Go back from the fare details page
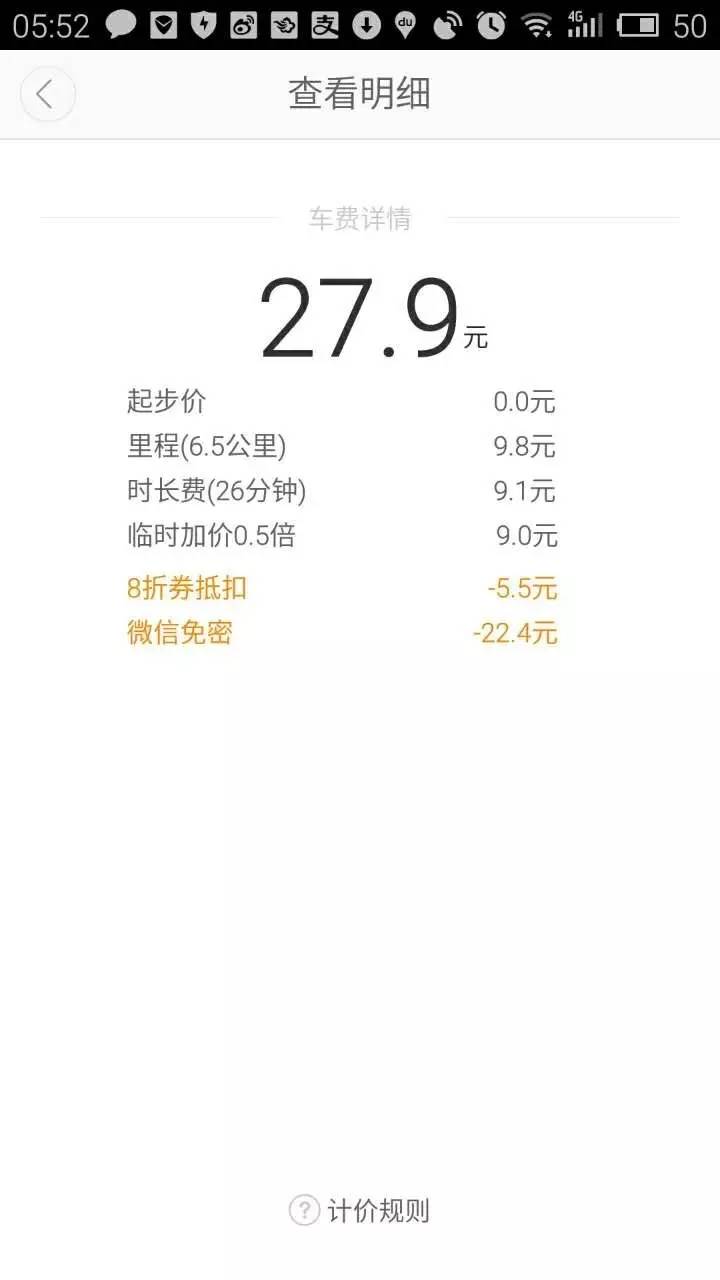 pos(46,95)
